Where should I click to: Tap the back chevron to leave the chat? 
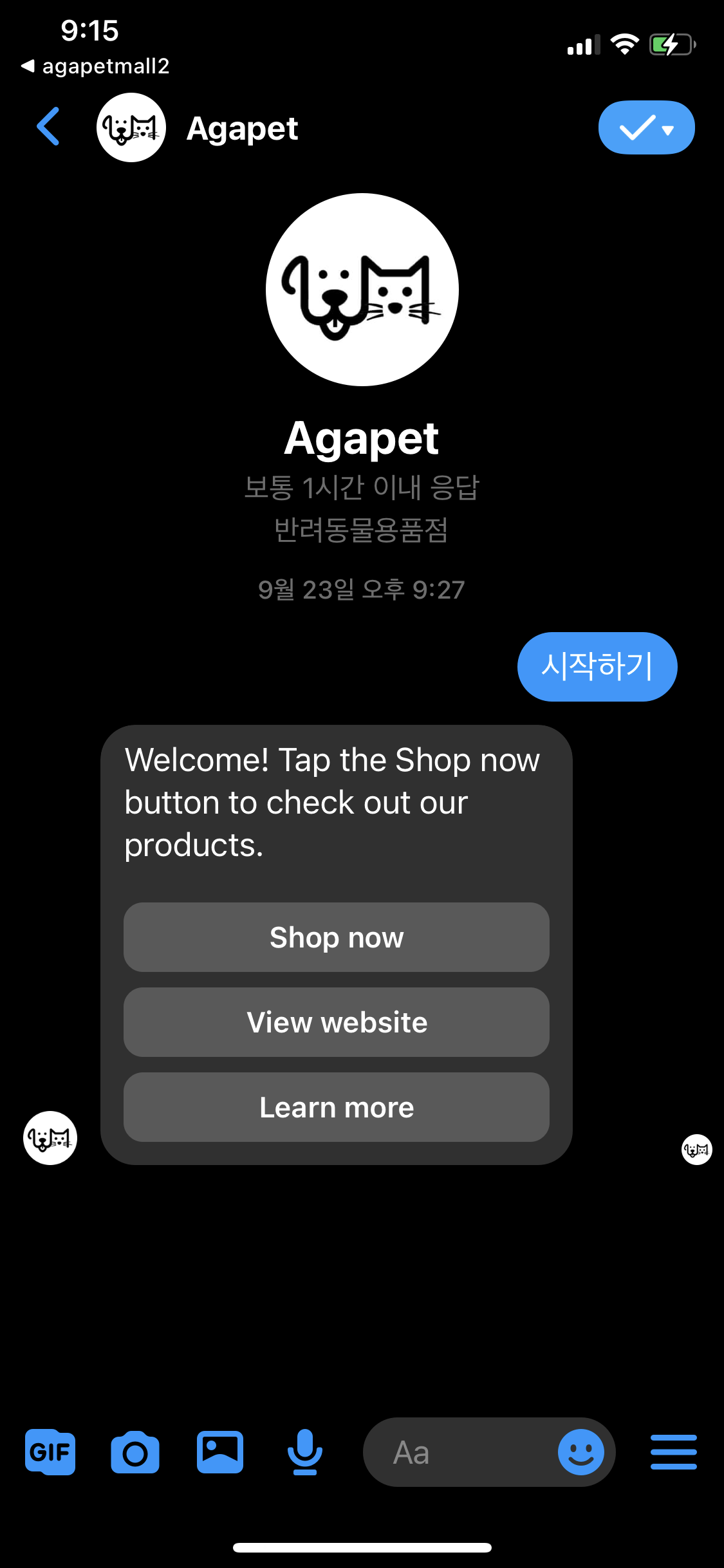point(49,127)
